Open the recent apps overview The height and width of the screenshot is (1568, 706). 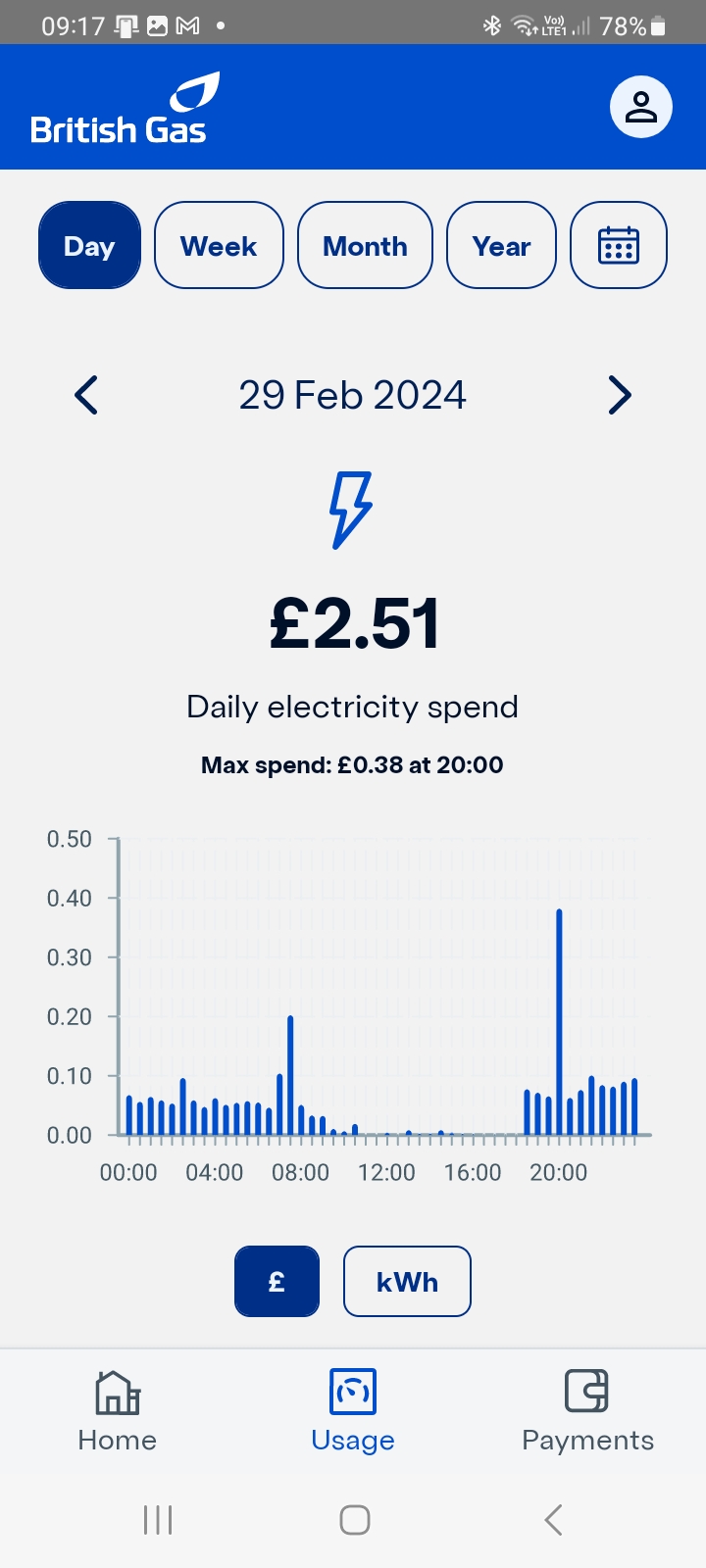click(x=158, y=1520)
